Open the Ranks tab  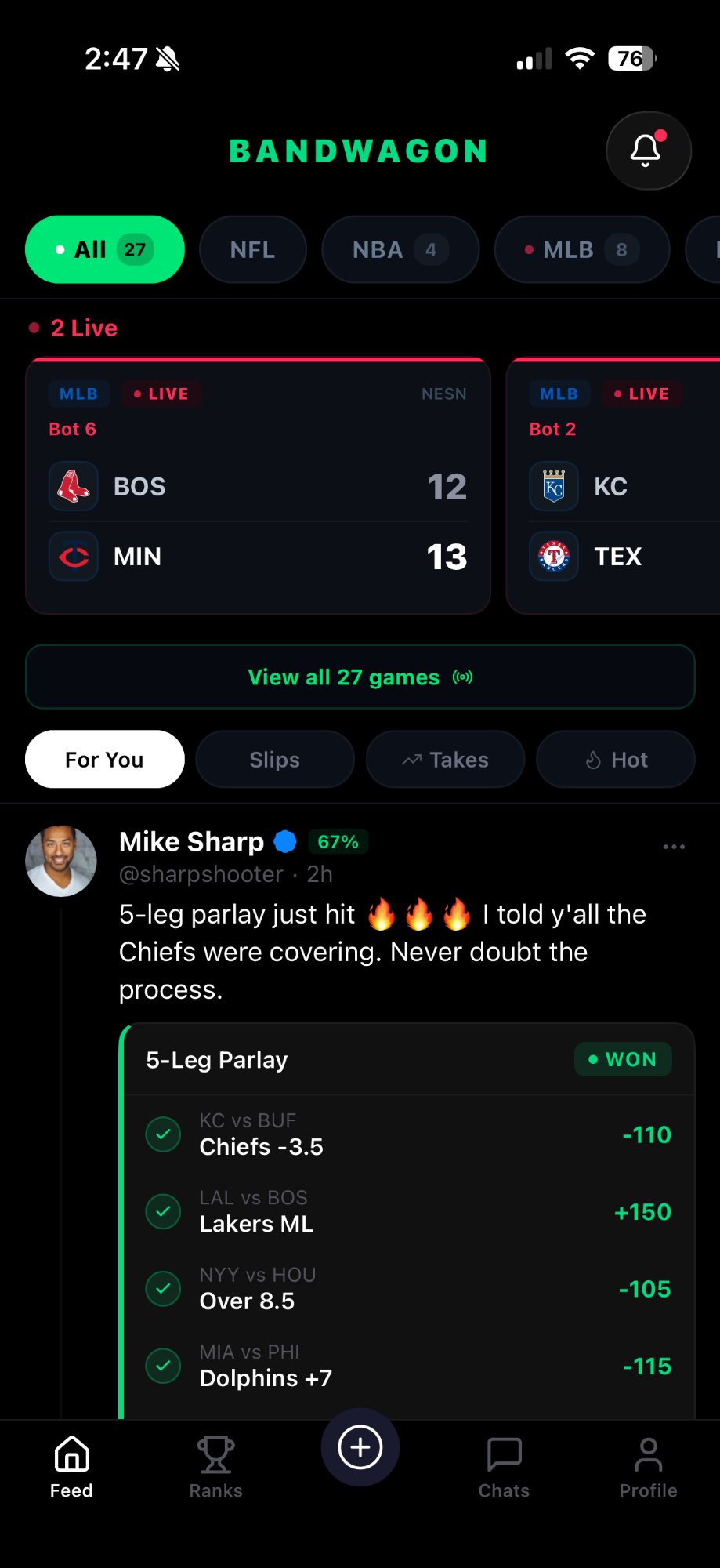pyautogui.click(x=215, y=1466)
